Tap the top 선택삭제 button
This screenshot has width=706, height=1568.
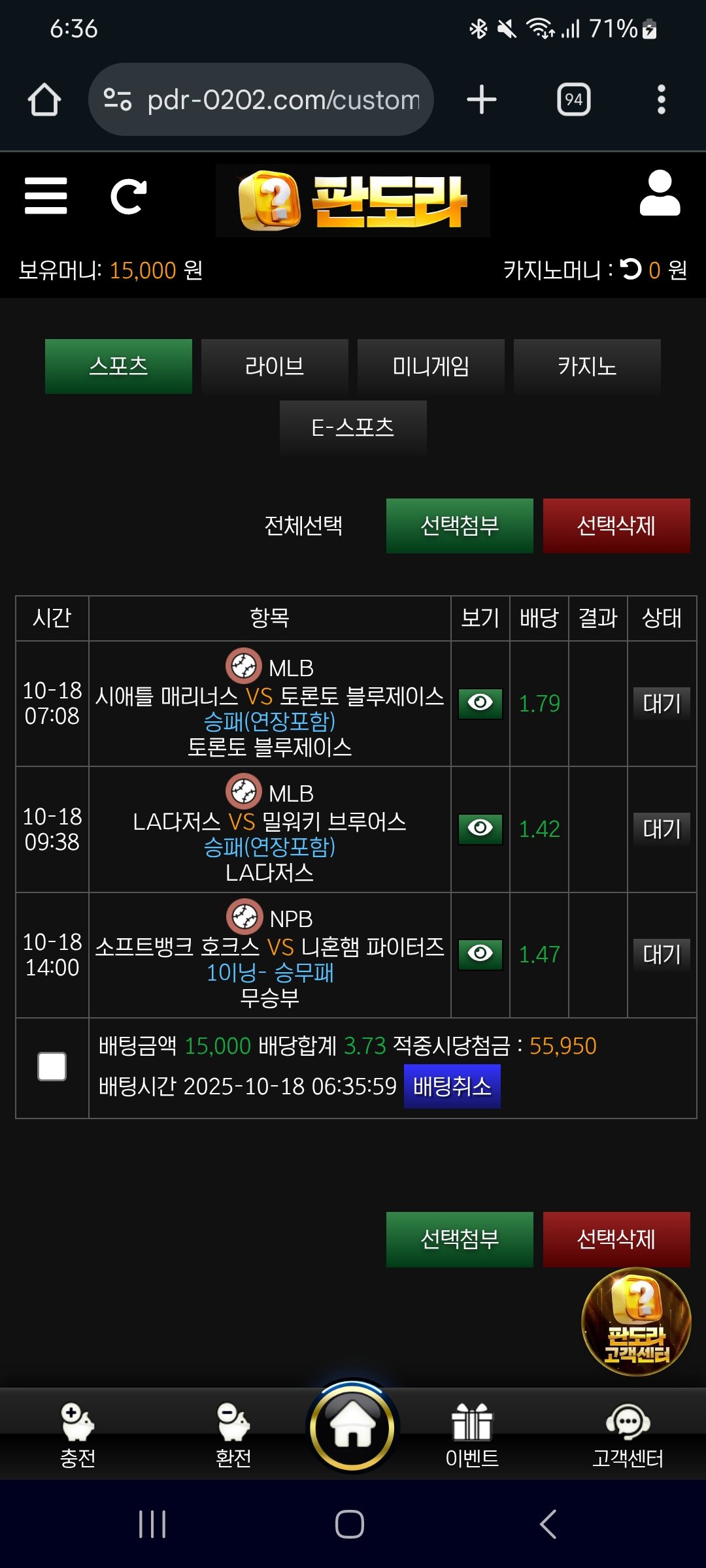click(x=616, y=525)
